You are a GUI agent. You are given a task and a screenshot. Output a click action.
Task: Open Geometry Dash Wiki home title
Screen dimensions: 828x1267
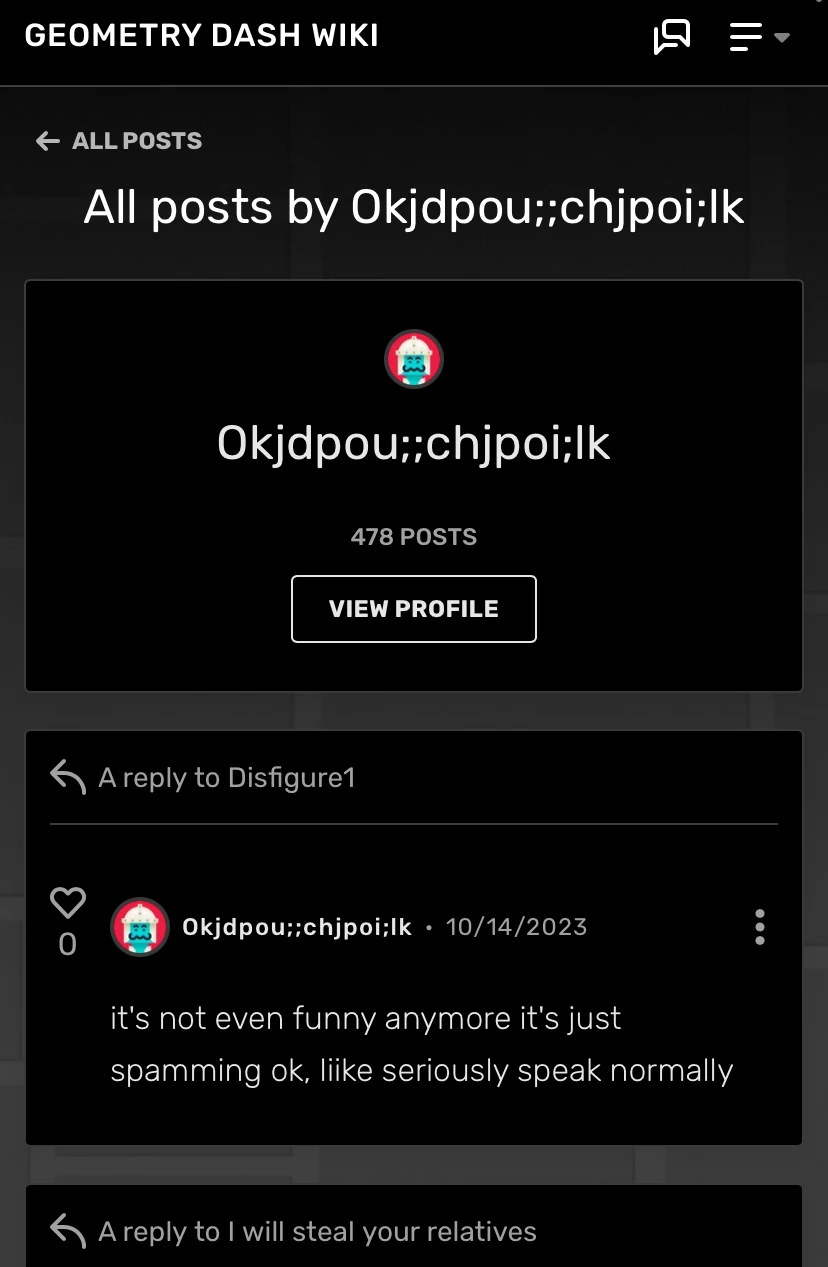(x=201, y=36)
